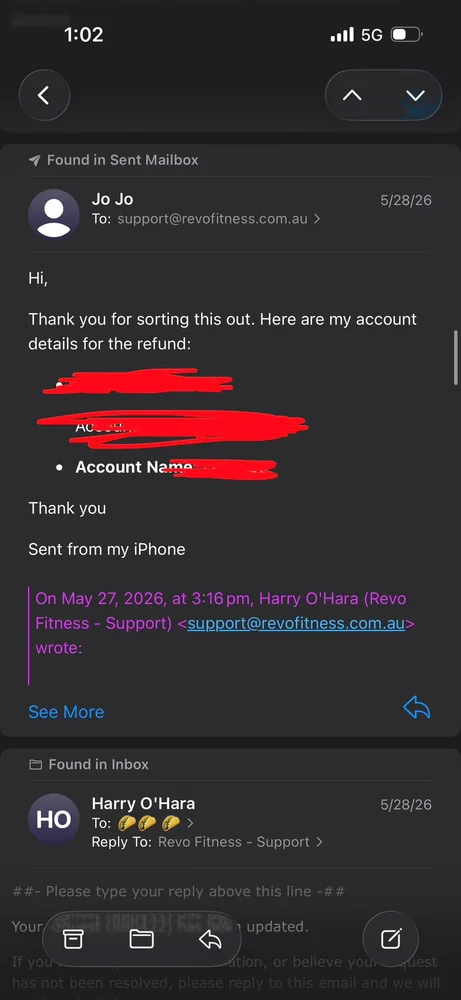
Task: Move the message to a folder
Action: pyautogui.click(x=141, y=939)
